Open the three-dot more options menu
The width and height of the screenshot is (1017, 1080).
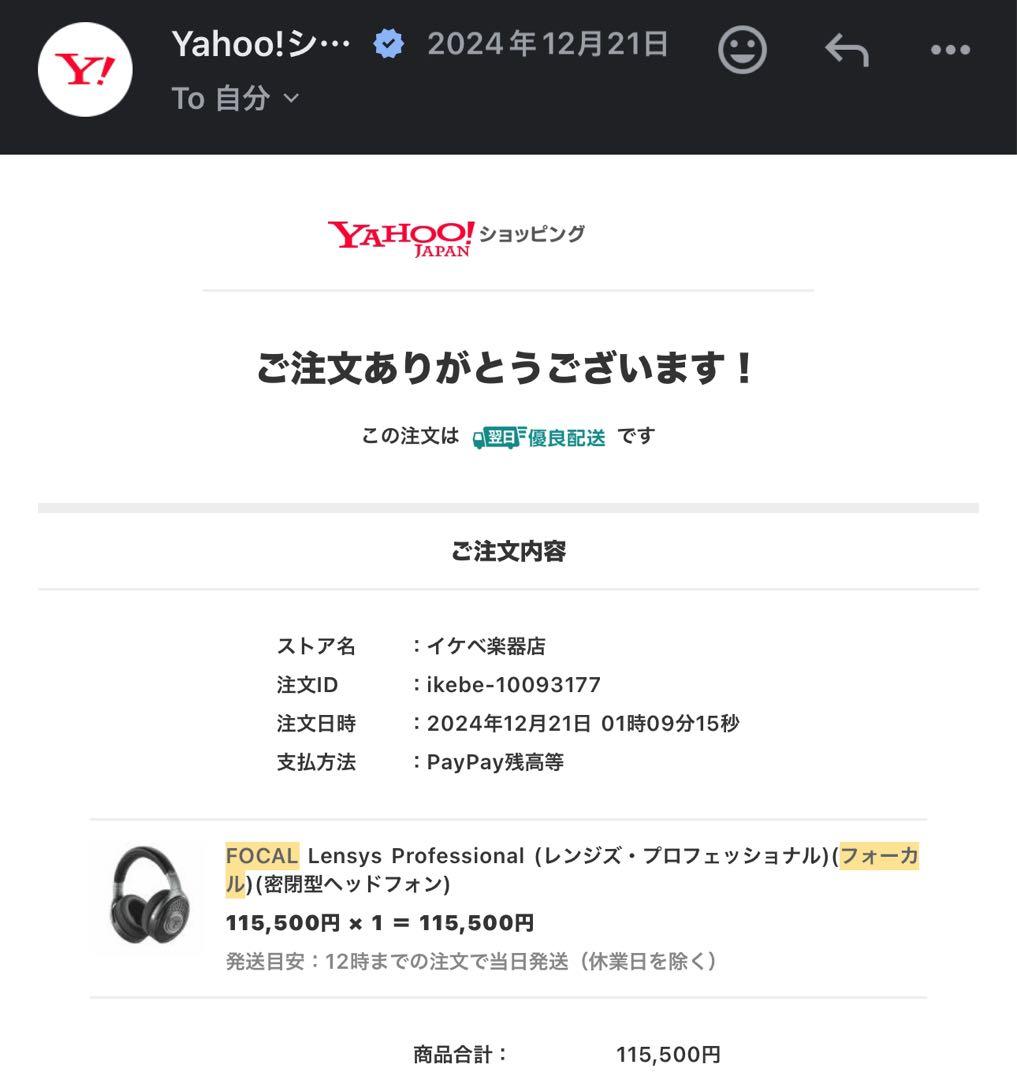click(949, 49)
